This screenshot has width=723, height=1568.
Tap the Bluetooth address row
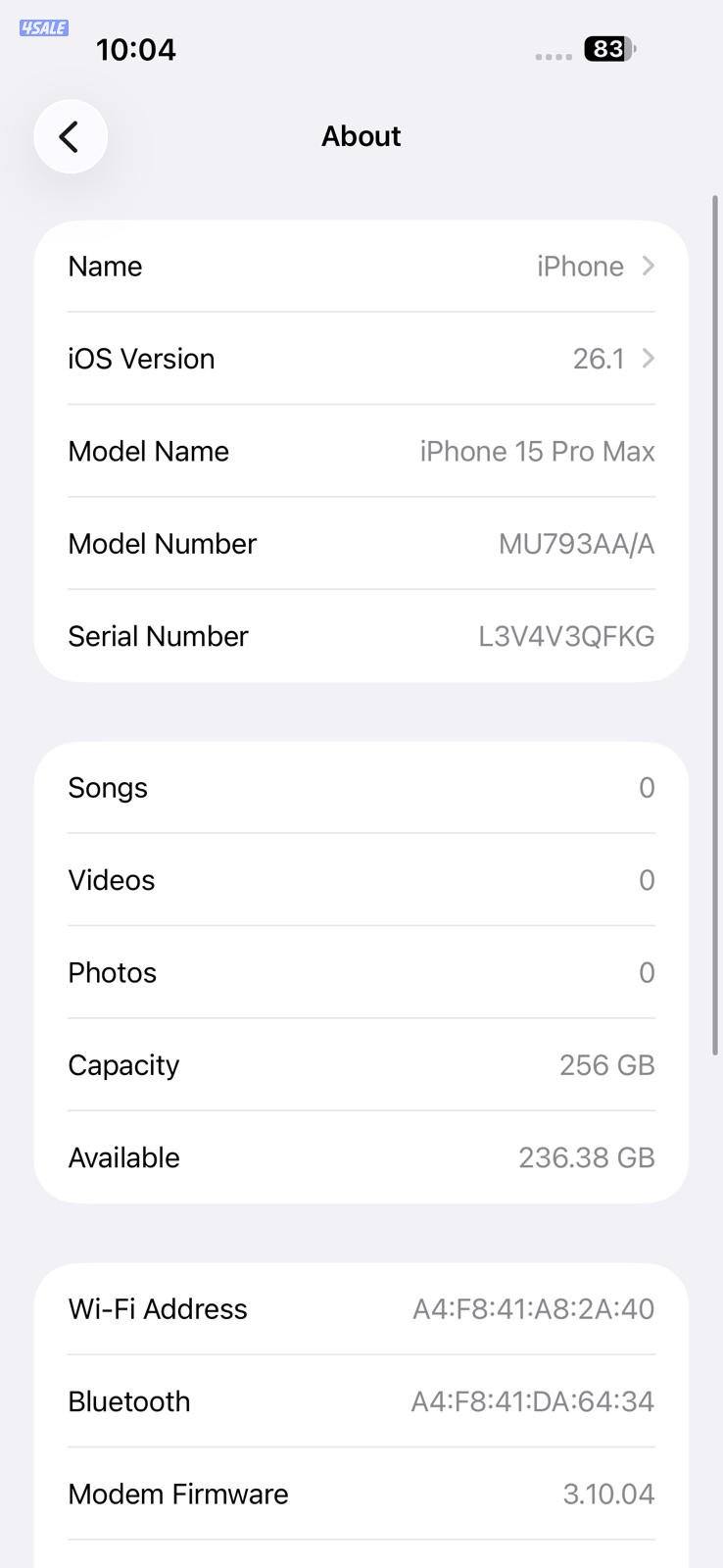tap(361, 1400)
